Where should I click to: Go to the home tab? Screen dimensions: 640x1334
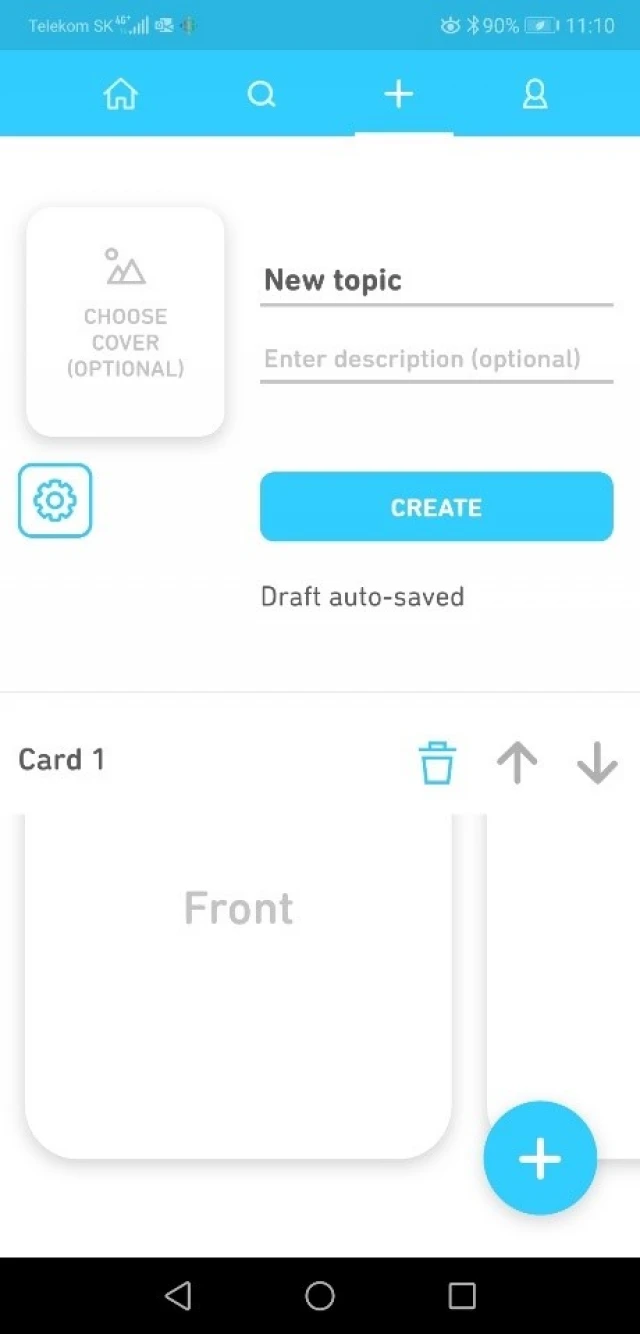120,95
